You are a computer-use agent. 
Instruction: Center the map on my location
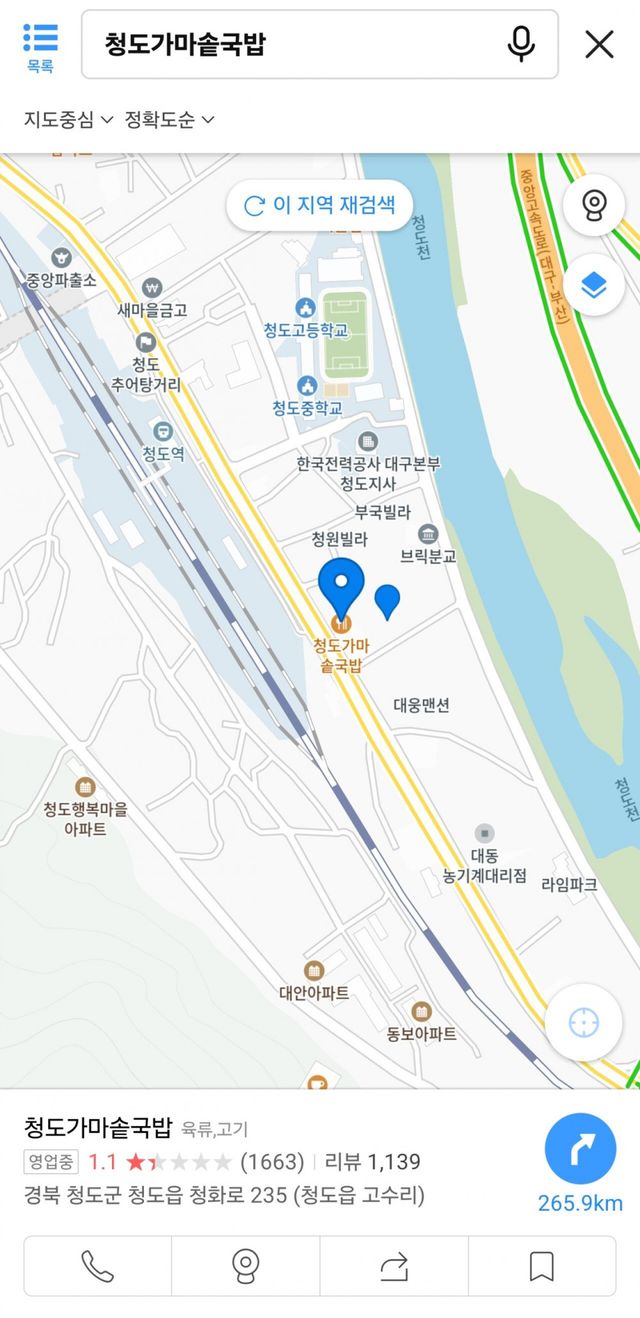click(x=583, y=1022)
